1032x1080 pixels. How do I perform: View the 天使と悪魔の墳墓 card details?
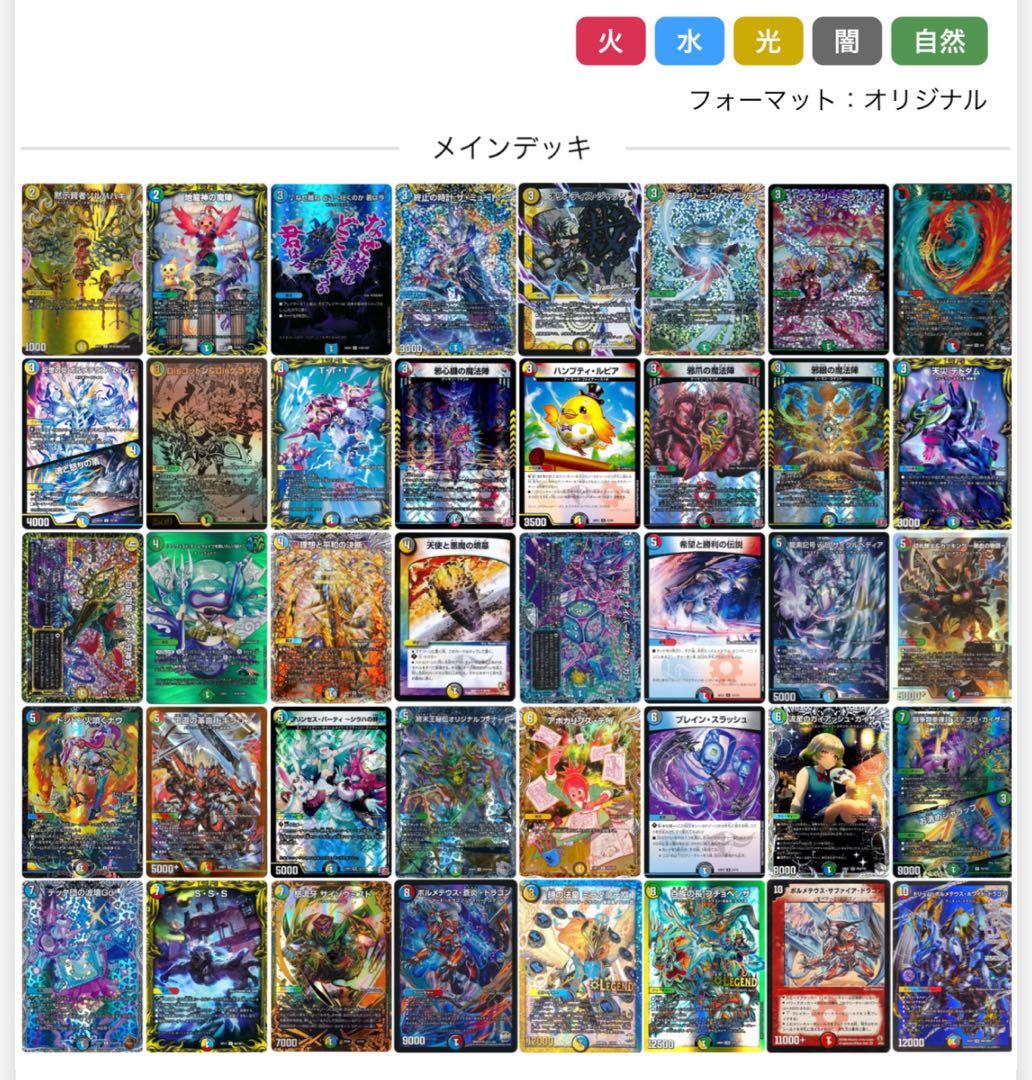[x=454, y=616]
